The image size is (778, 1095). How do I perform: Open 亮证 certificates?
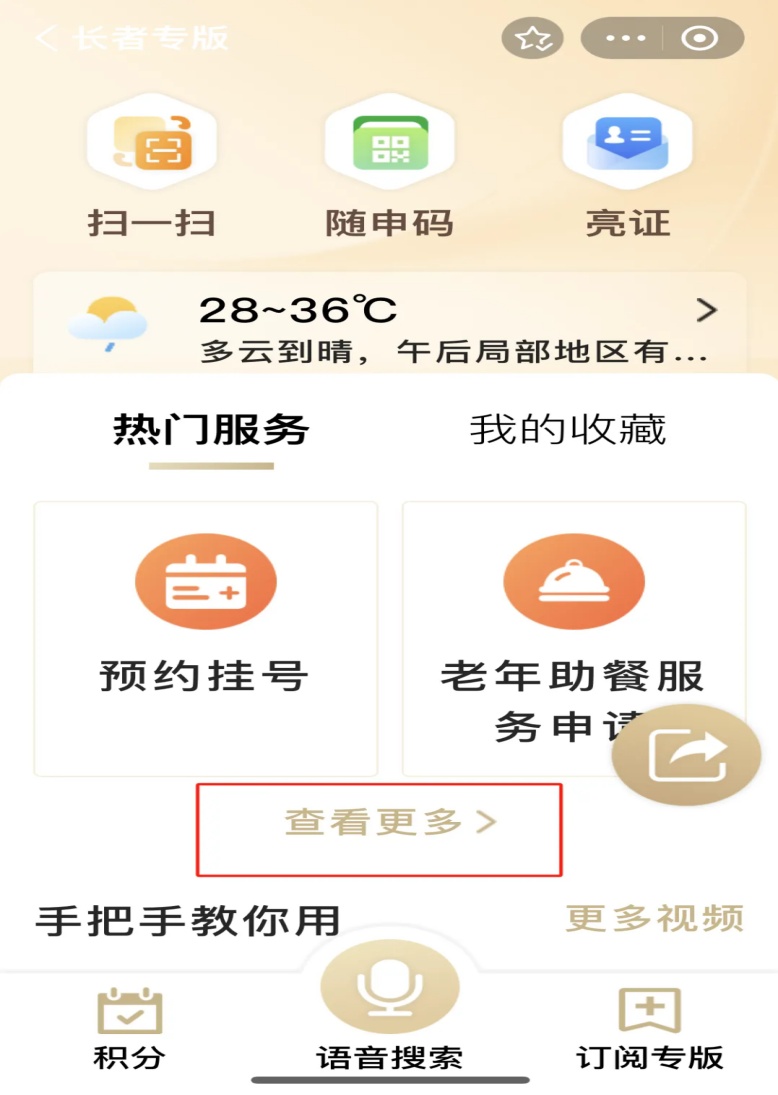(627, 171)
